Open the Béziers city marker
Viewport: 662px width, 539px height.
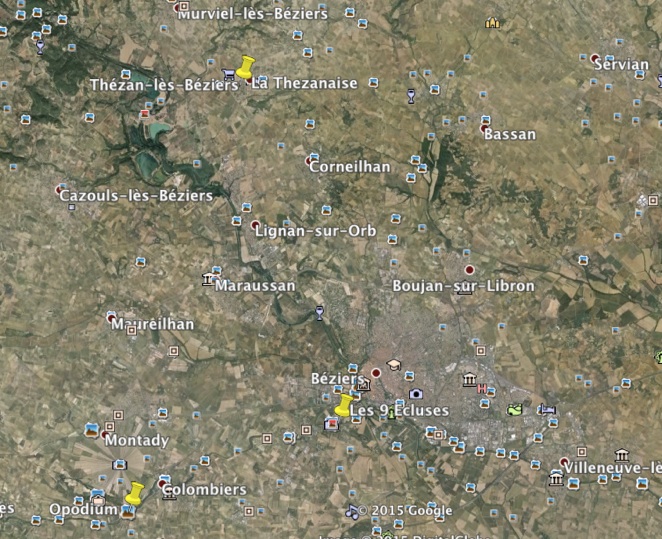[x=376, y=373]
